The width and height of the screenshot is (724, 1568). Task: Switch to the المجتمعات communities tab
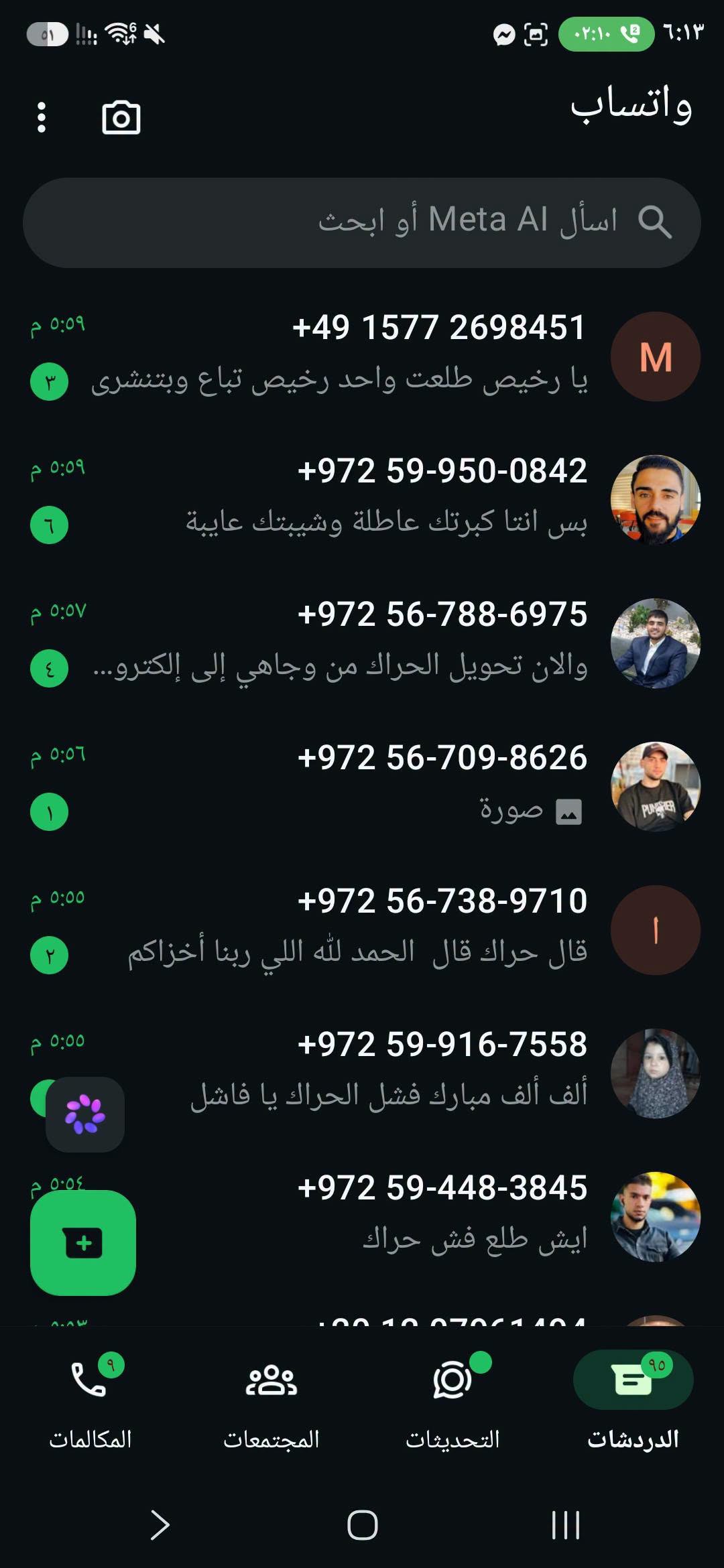pyautogui.click(x=271, y=1400)
